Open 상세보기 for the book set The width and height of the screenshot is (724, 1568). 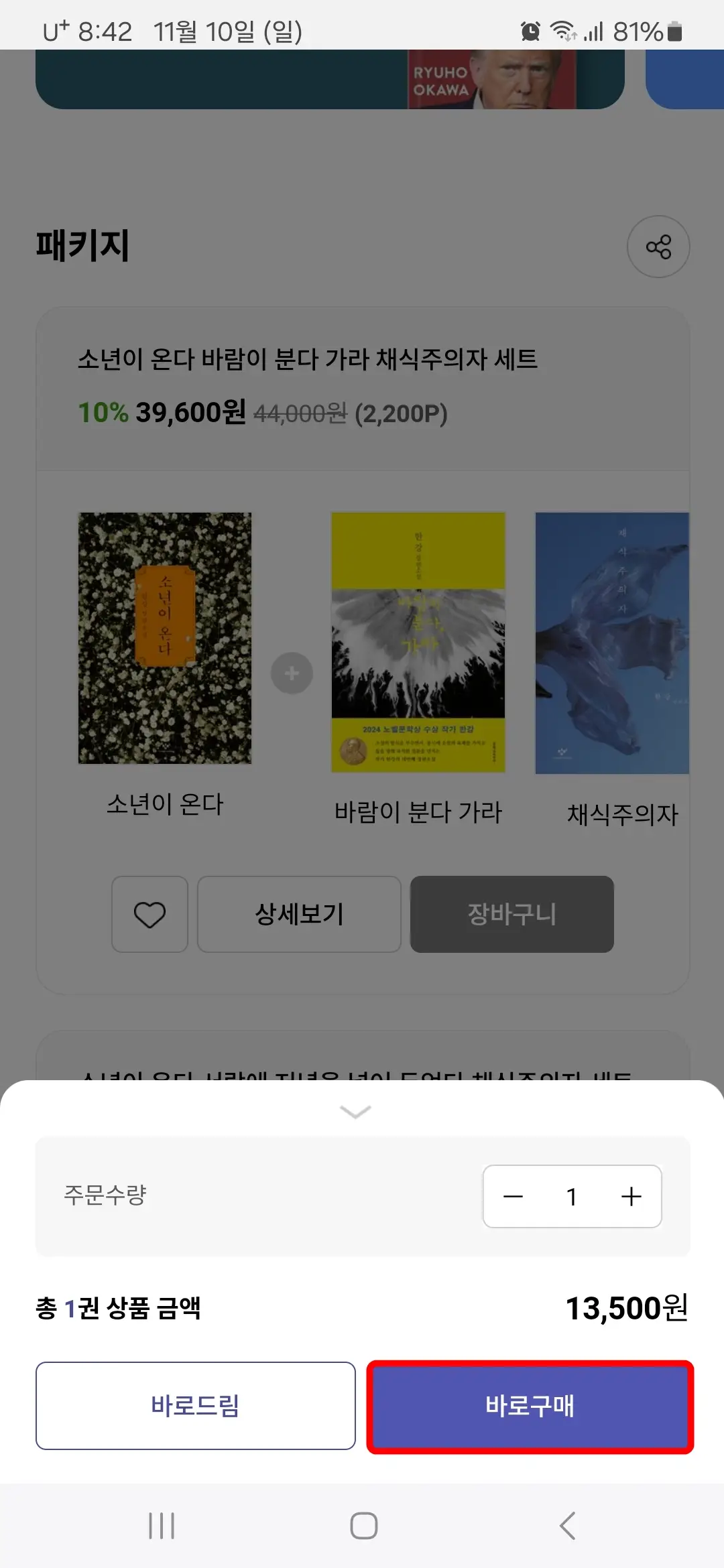(x=299, y=914)
